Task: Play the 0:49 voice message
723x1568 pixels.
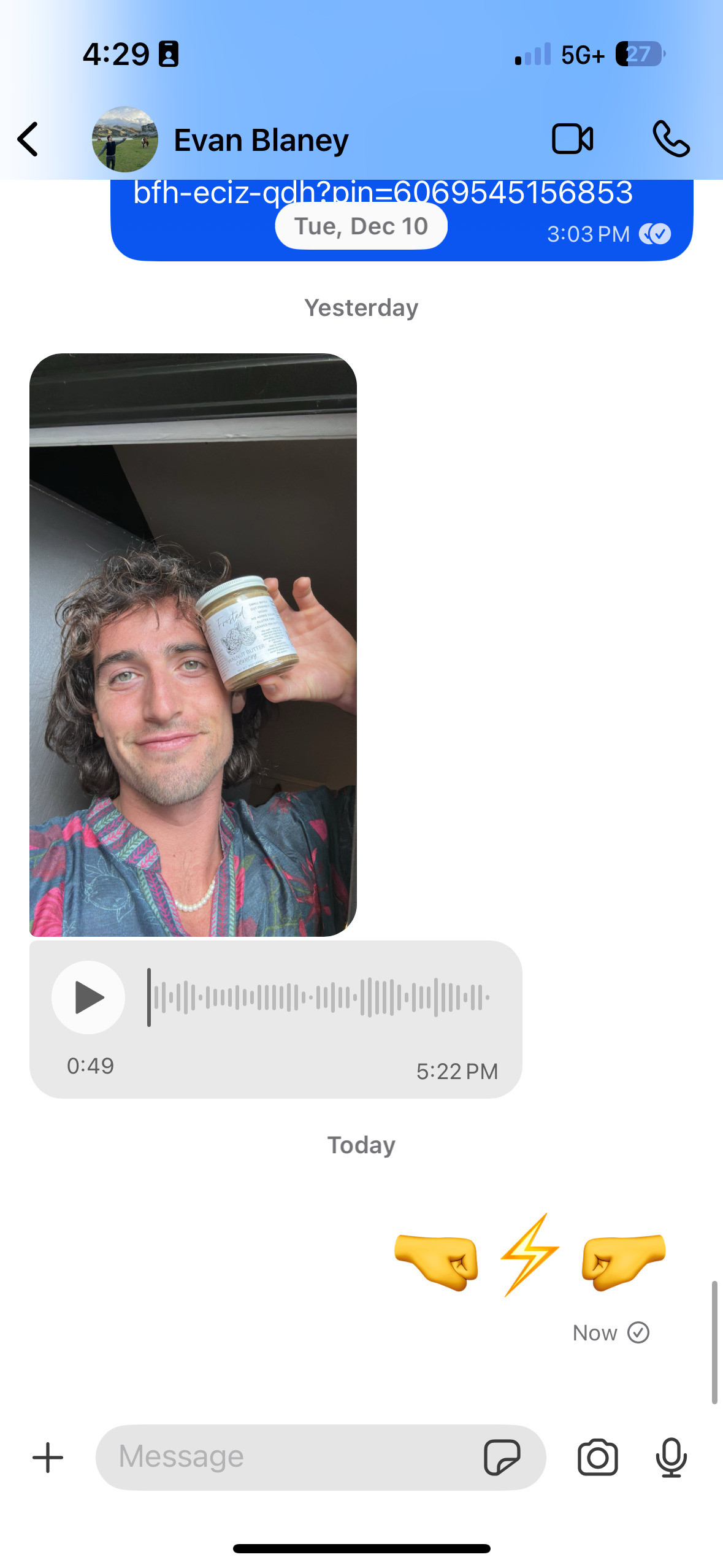Action: [88, 997]
